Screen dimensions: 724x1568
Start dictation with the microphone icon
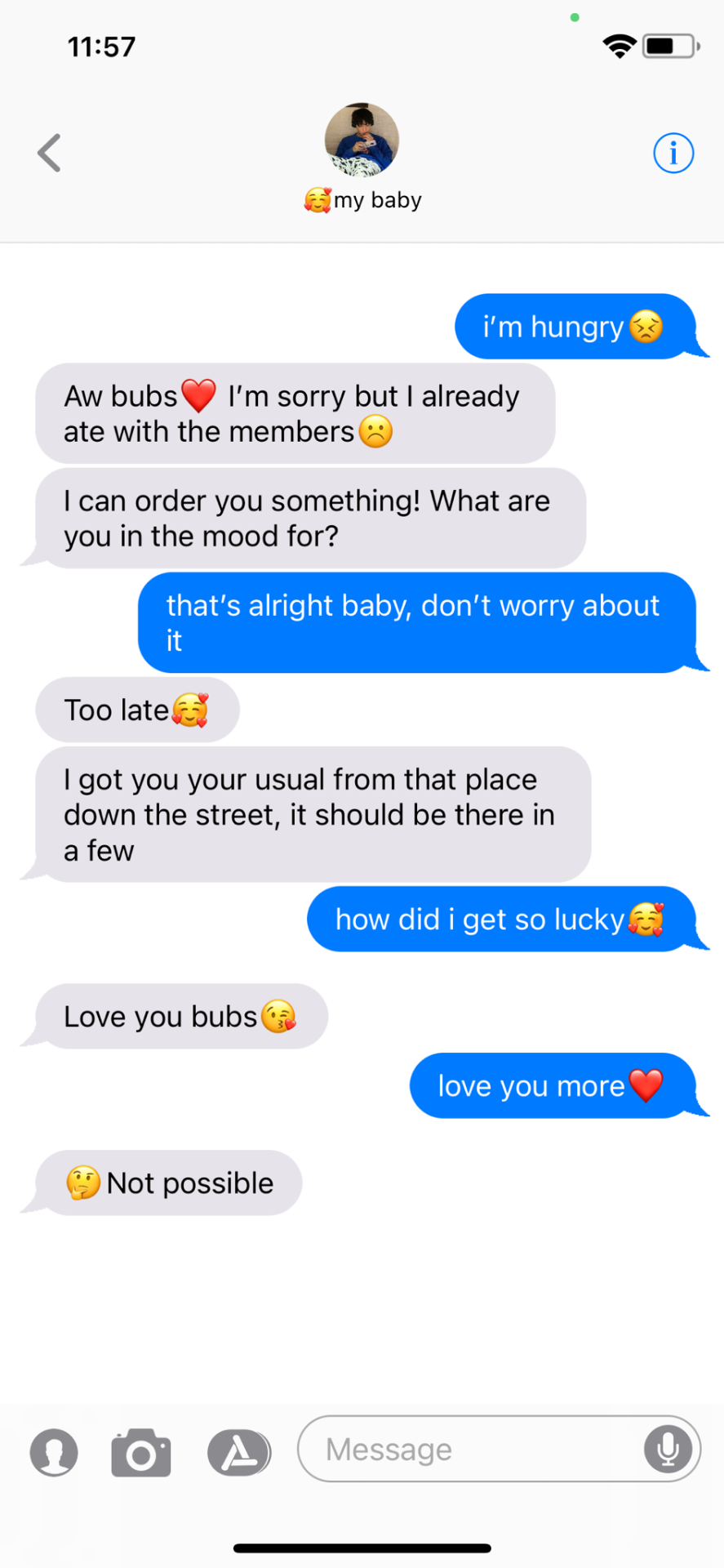[x=668, y=1449]
